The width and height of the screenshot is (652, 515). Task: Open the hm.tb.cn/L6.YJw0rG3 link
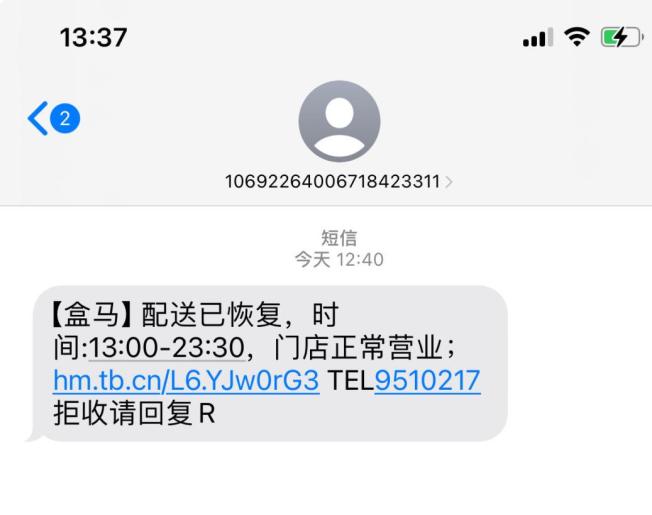(186, 380)
